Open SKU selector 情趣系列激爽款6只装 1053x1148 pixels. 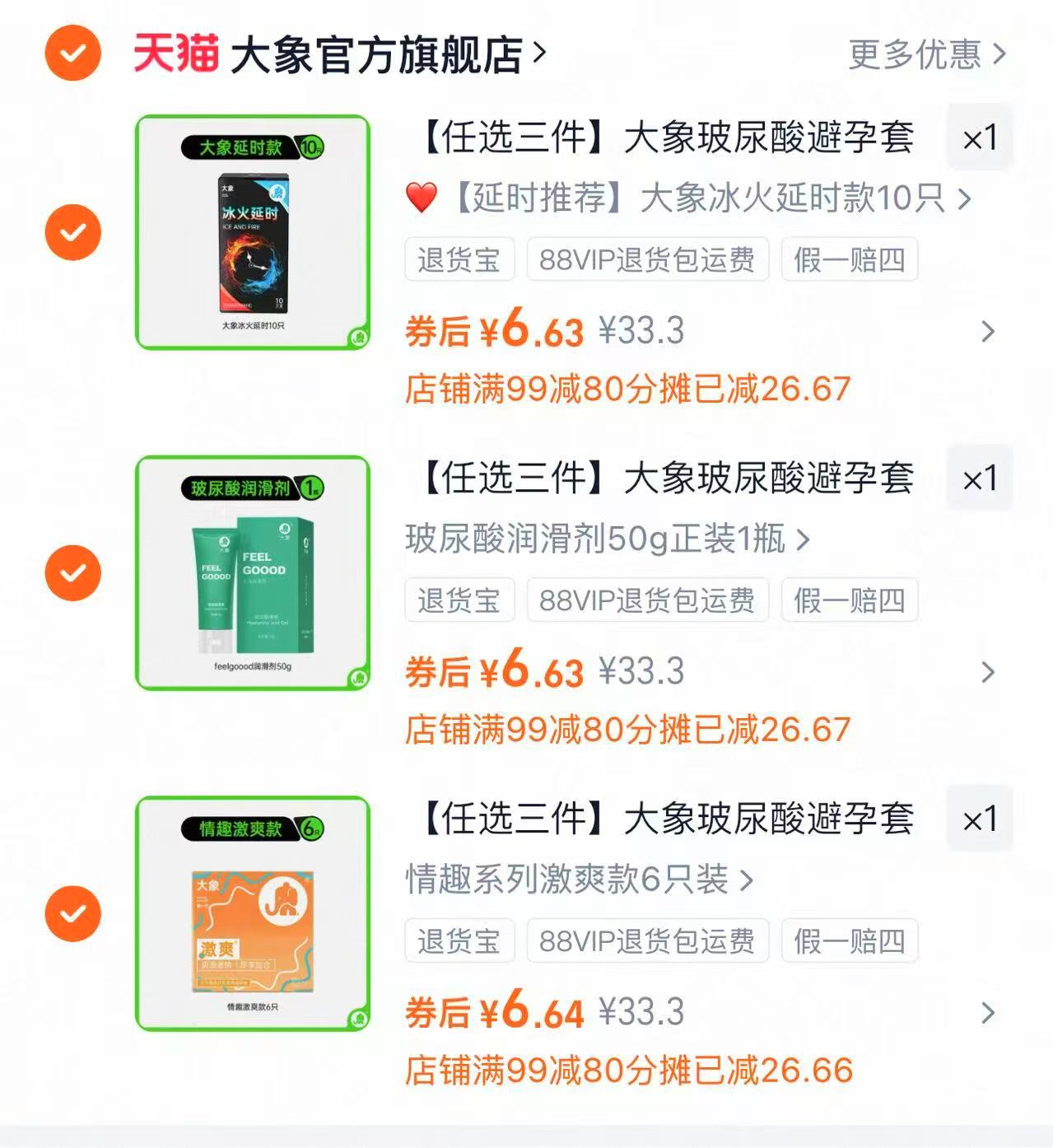576,881
